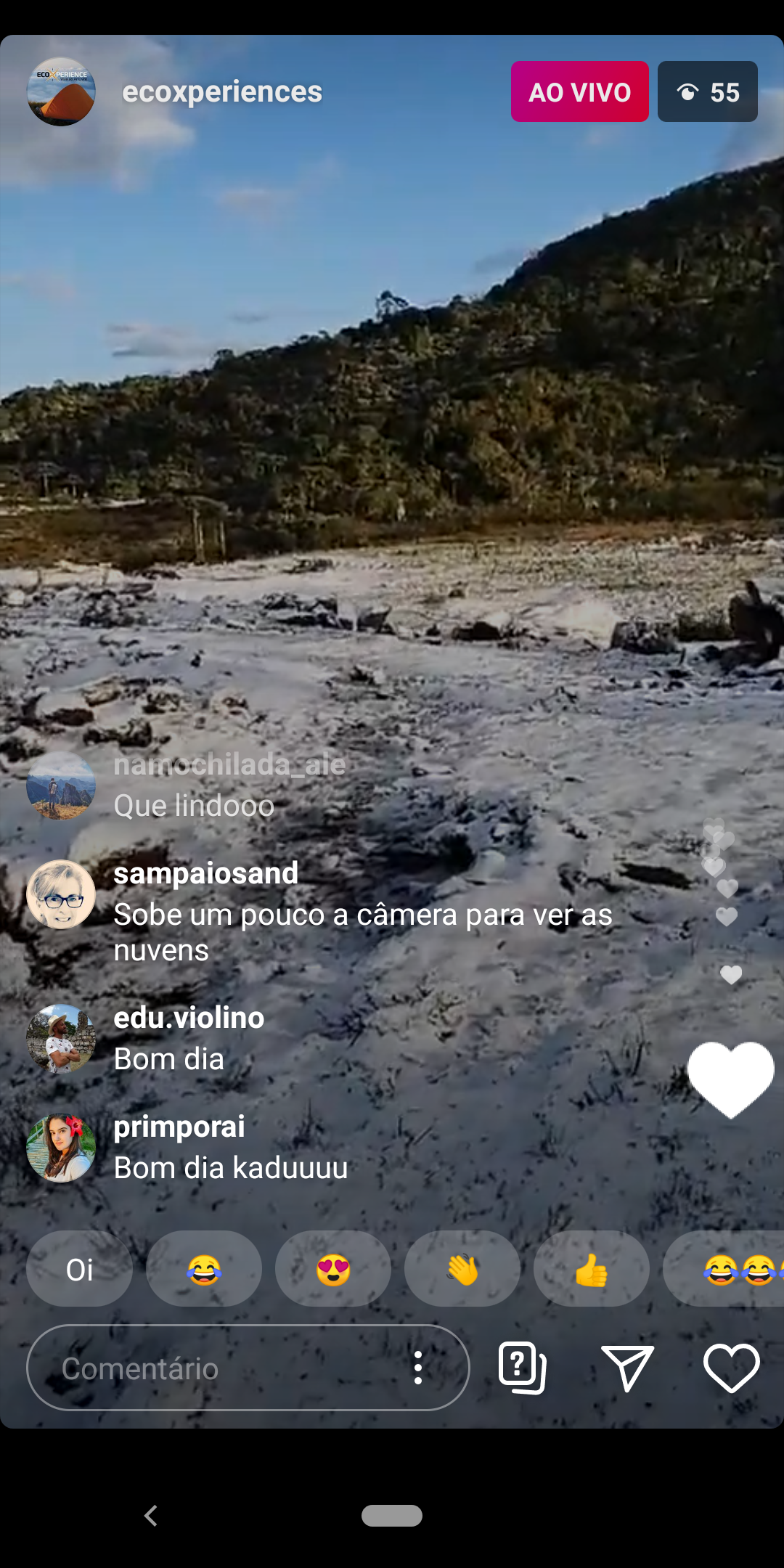784x1568 pixels.
Task: Like the live with the heart icon
Action: coord(732,1368)
